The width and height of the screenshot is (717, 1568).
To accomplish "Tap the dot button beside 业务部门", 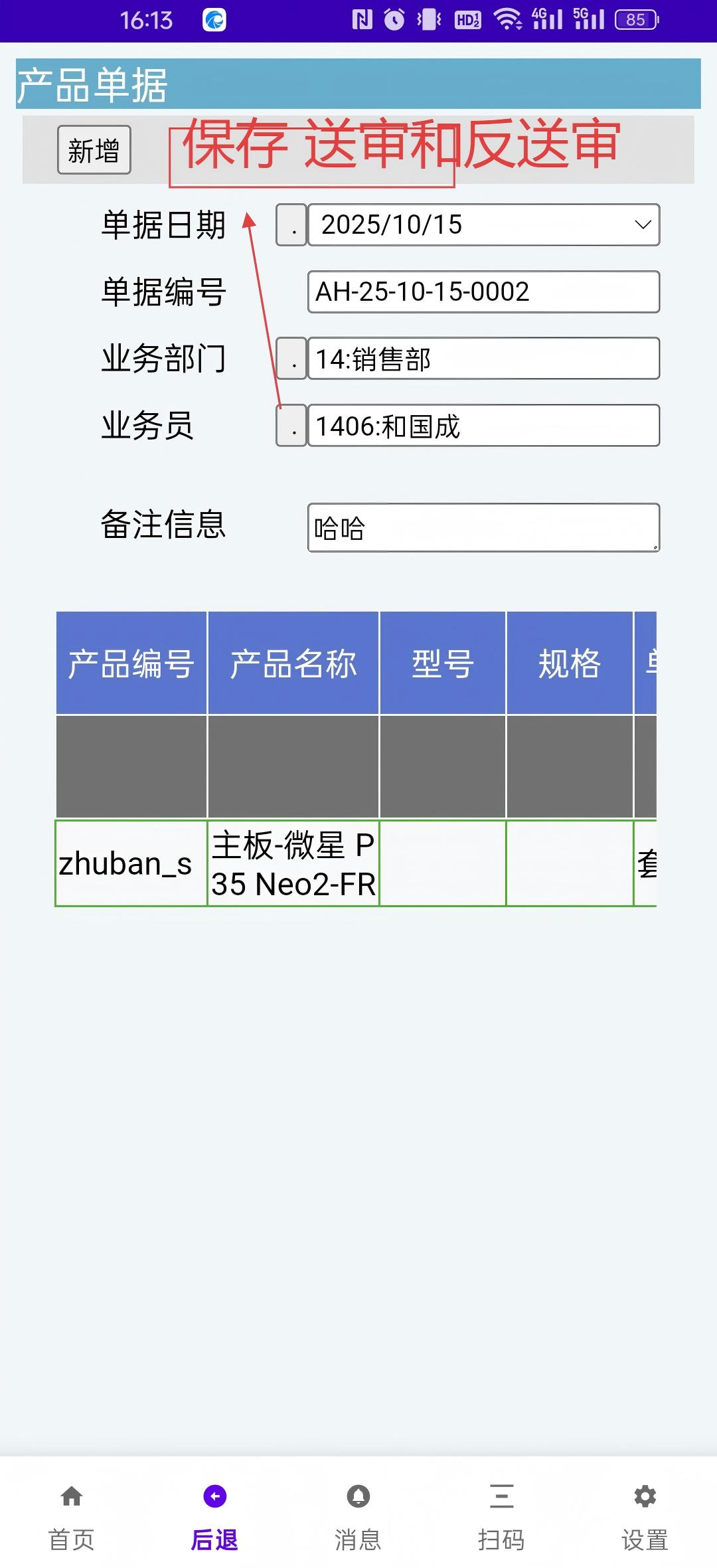I will tap(291, 359).
